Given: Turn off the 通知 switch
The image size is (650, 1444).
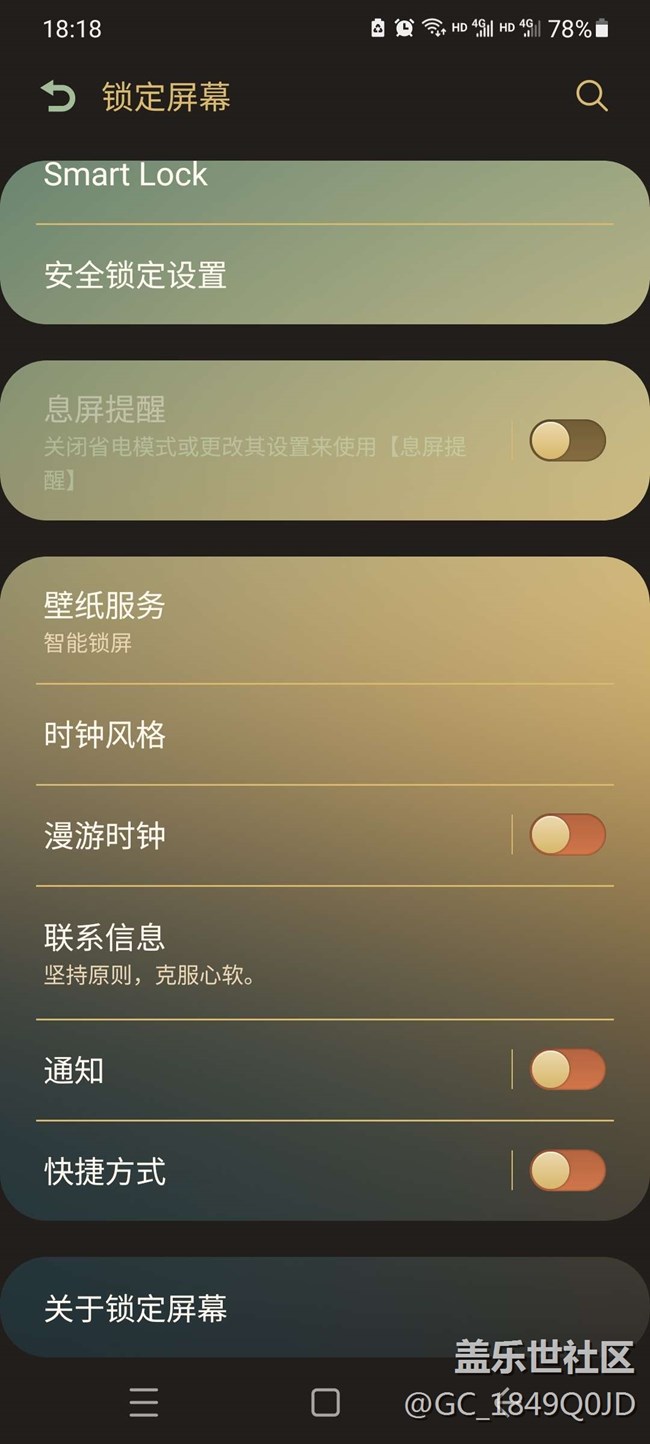Looking at the screenshot, I should [567, 1070].
